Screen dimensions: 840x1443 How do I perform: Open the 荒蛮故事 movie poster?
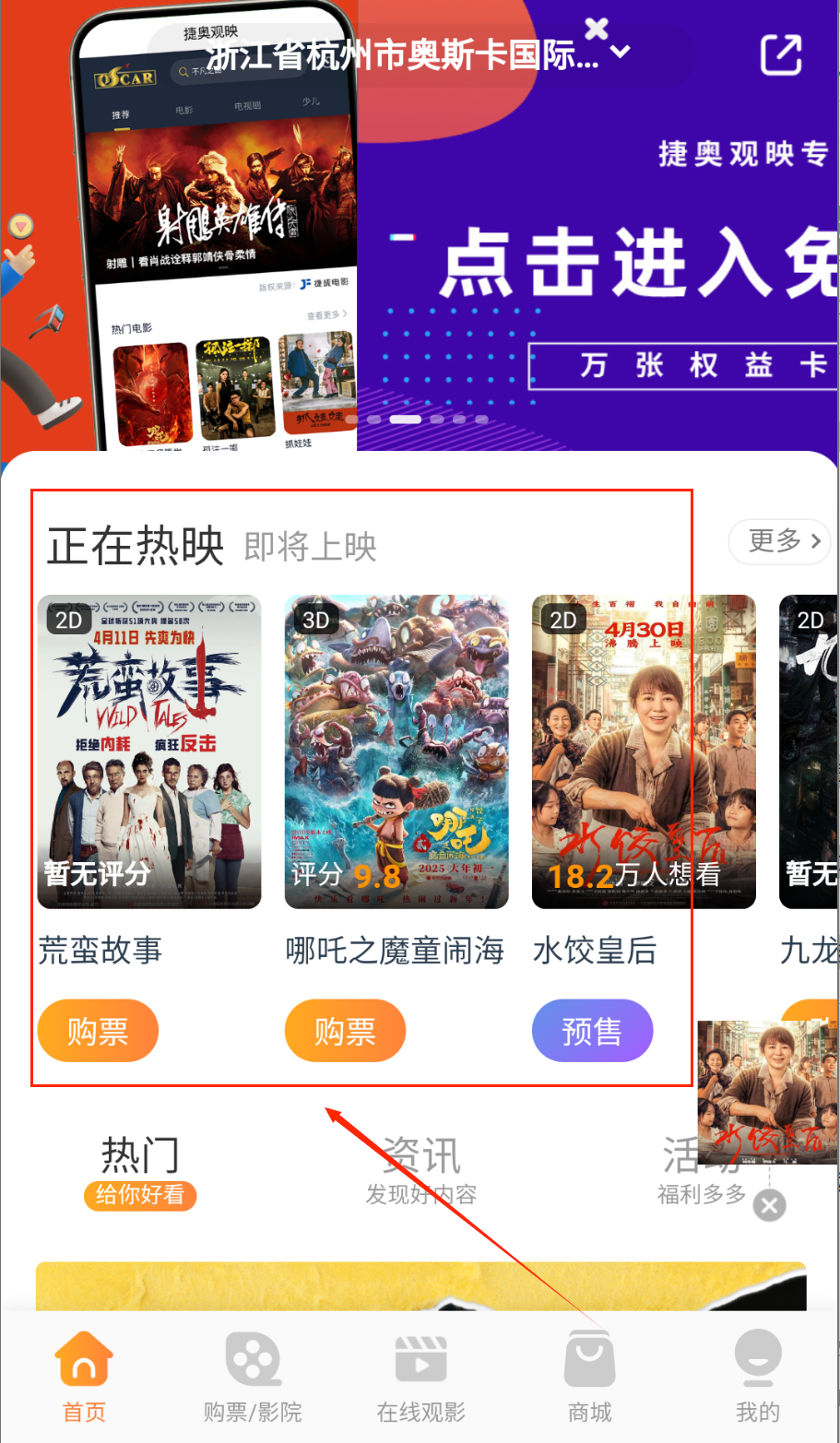click(x=149, y=751)
